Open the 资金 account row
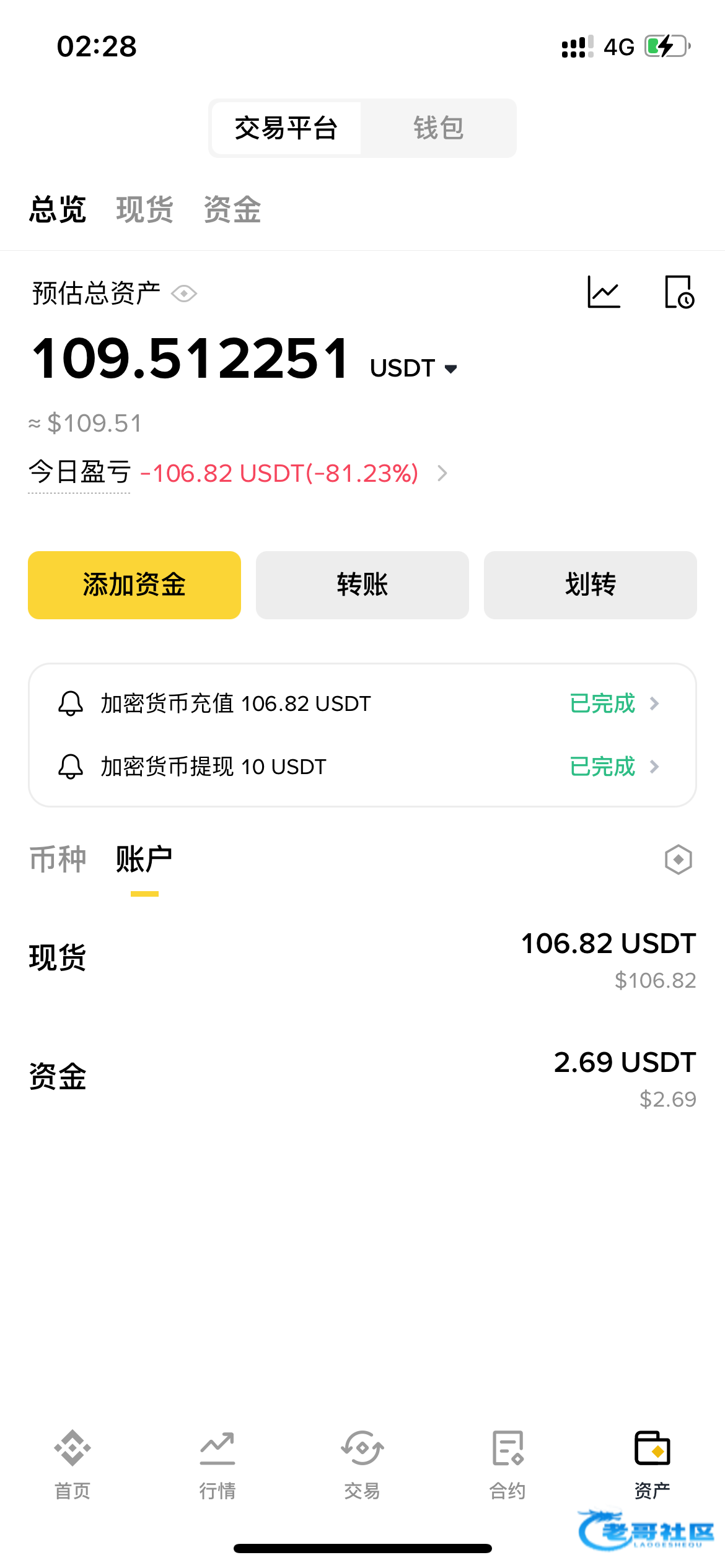 coord(362,1078)
